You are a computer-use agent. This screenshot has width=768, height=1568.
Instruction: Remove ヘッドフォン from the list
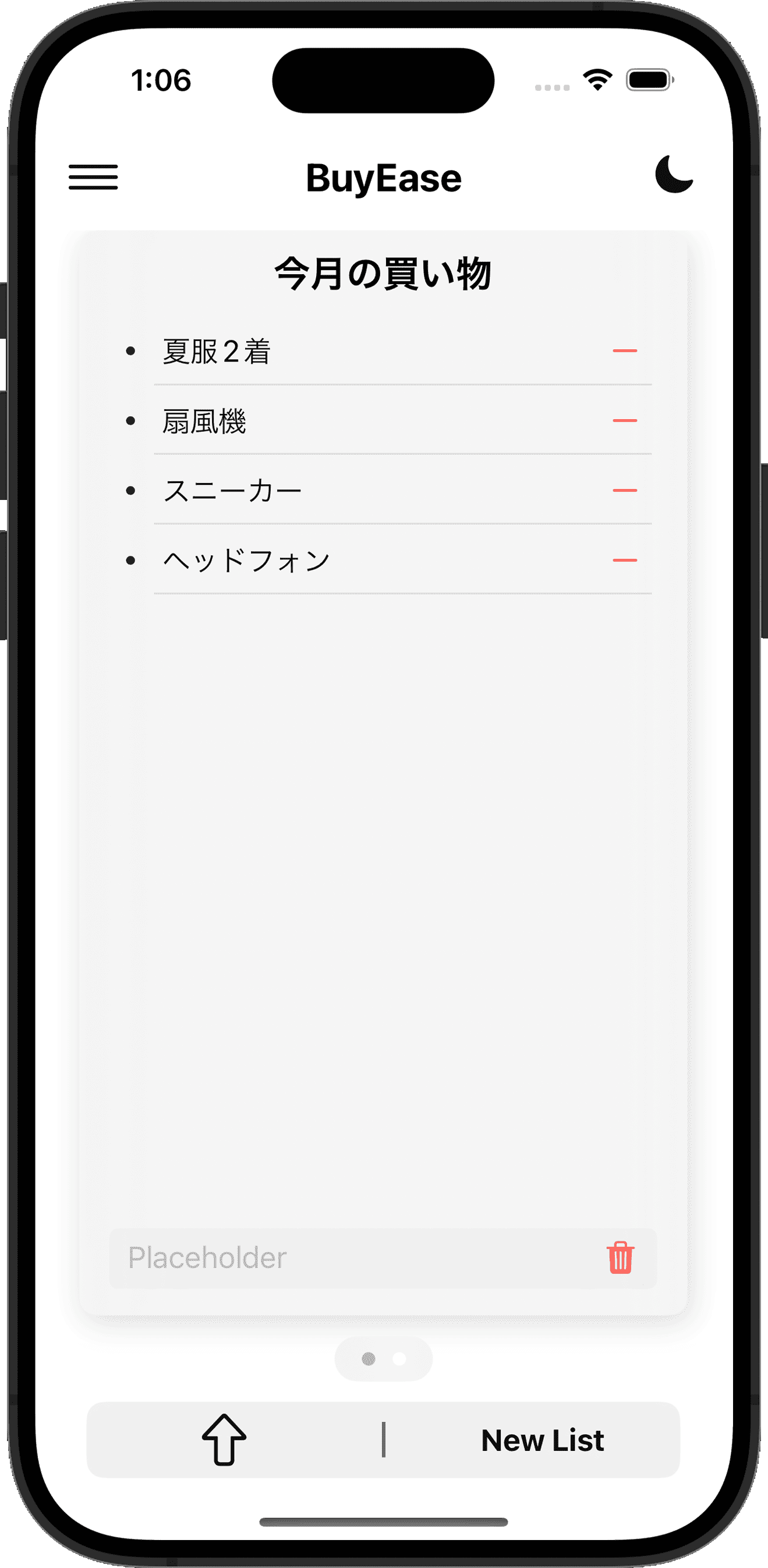(x=625, y=560)
